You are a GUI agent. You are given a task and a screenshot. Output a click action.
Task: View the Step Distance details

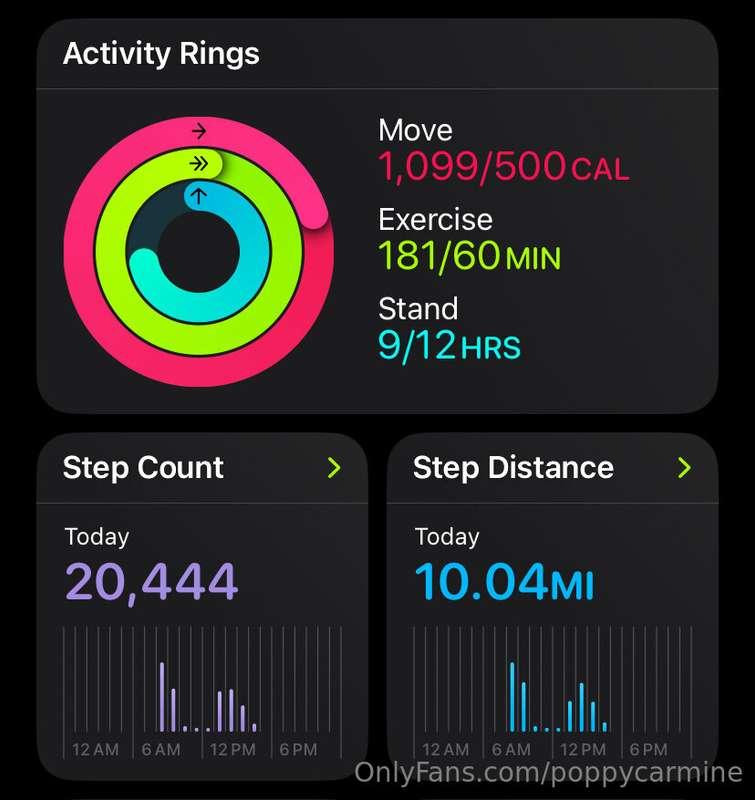click(x=684, y=468)
